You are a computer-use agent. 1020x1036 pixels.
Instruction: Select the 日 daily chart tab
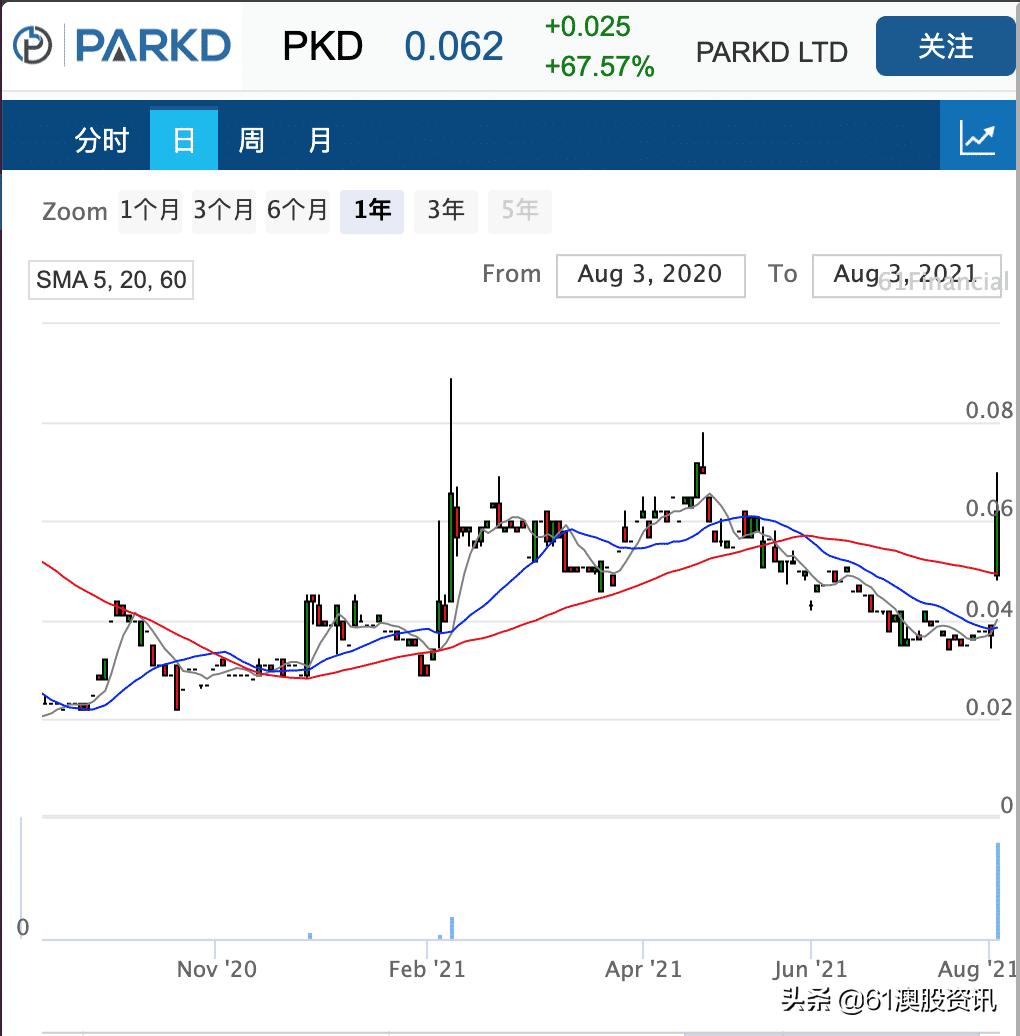click(184, 140)
